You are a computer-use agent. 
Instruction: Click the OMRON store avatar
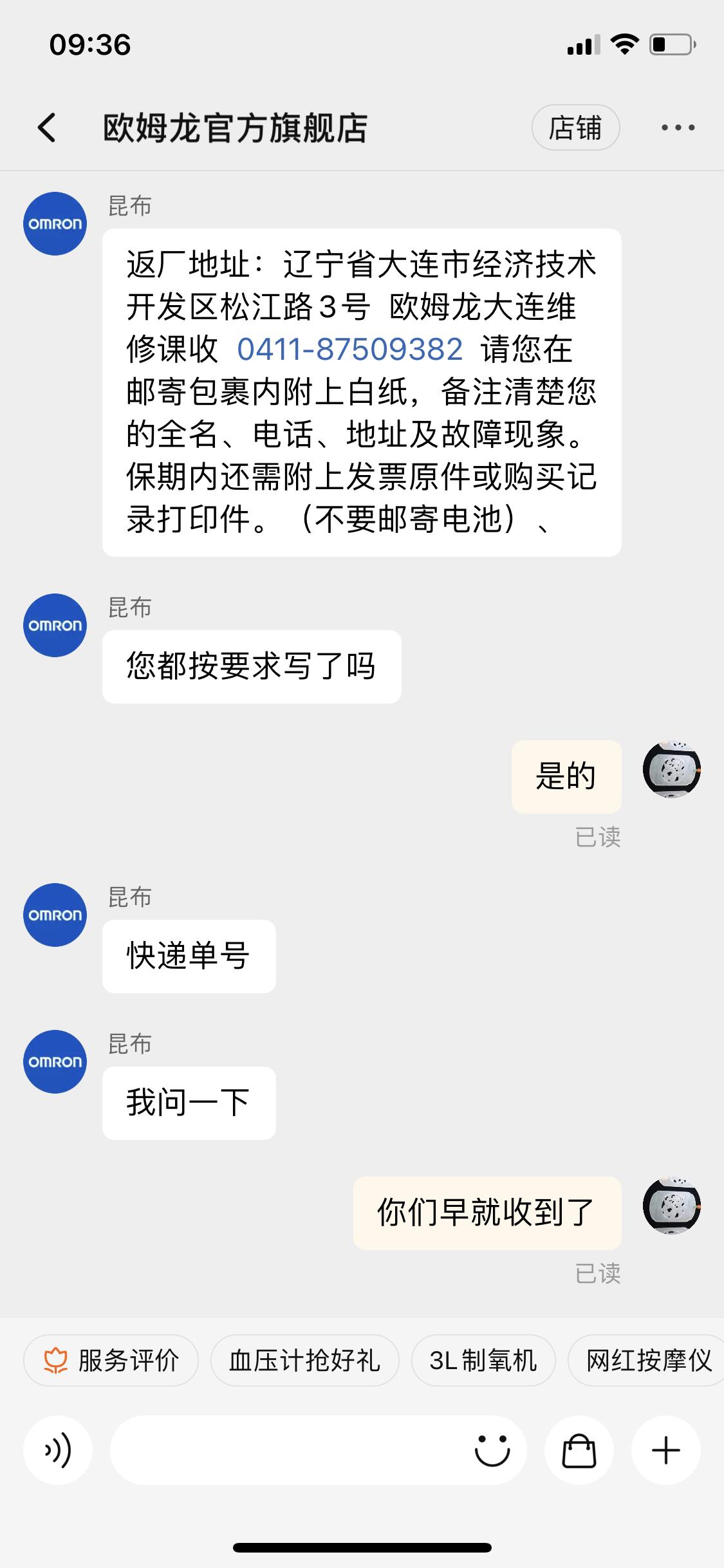(x=55, y=223)
